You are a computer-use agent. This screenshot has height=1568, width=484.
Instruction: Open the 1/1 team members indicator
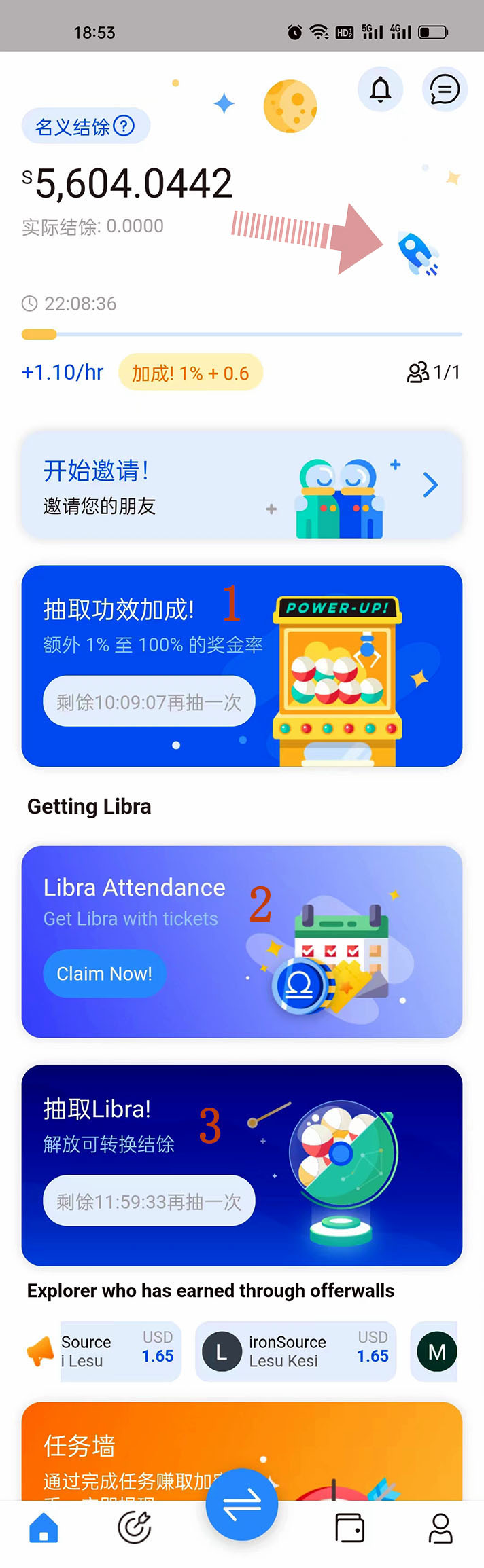(434, 372)
